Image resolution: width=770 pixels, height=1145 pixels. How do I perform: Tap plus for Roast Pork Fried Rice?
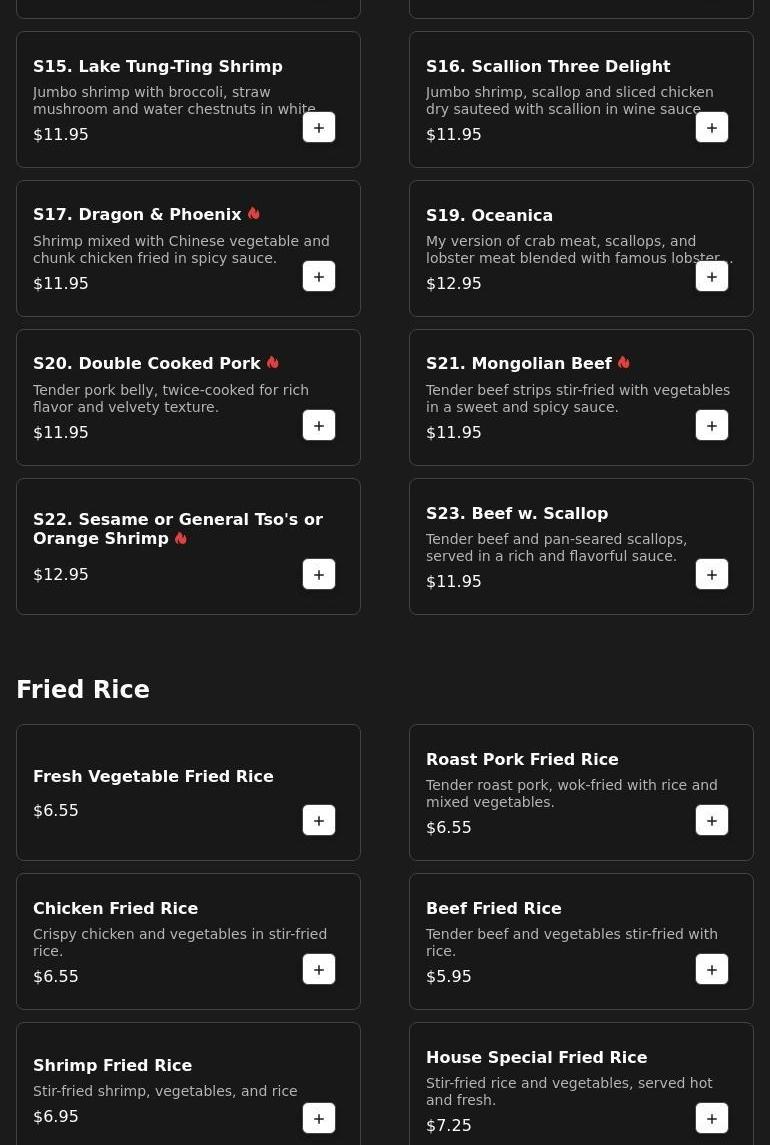point(712,821)
